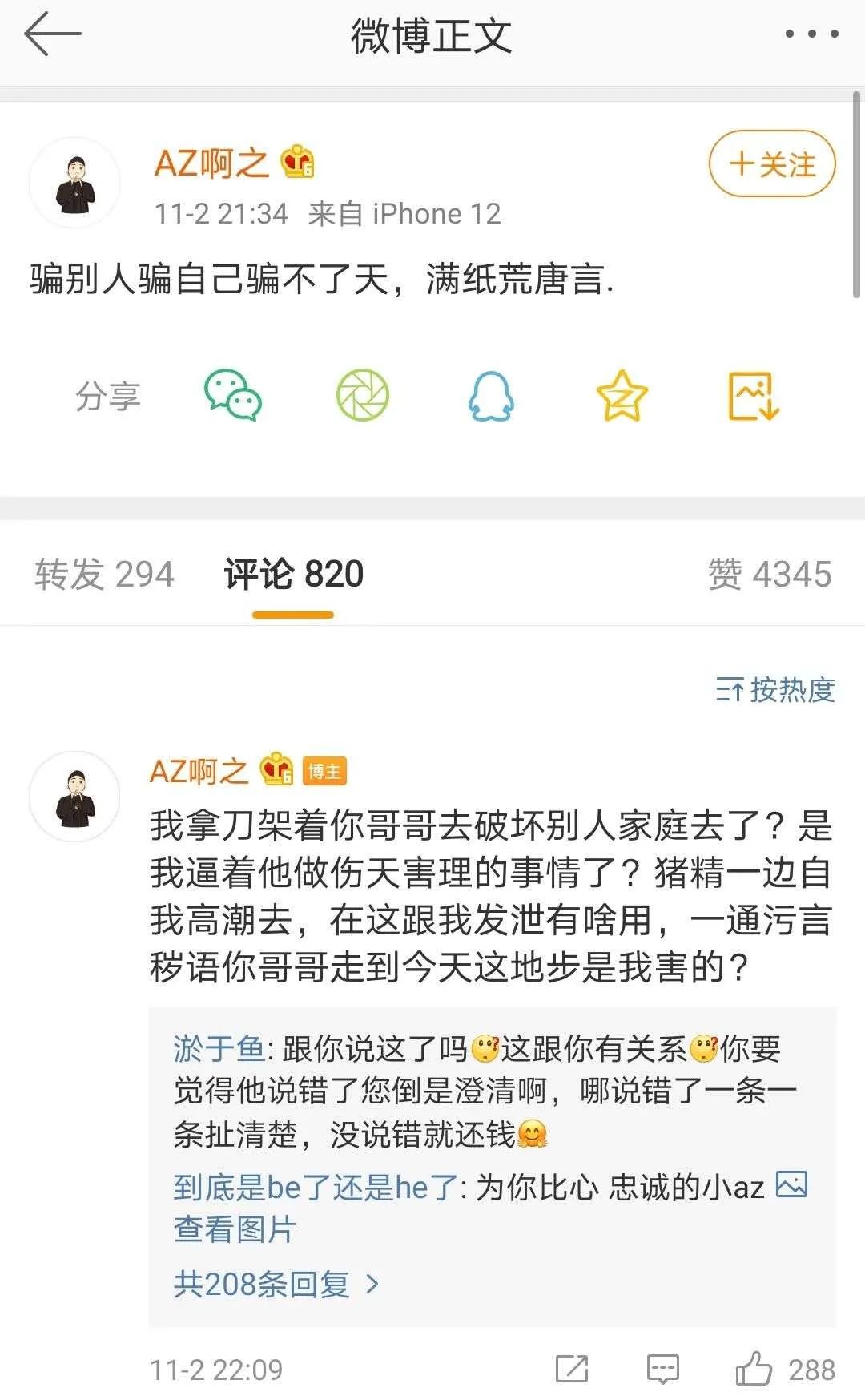Switch to the 转发 294 tab
865x1400 pixels.
(x=103, y=573)
